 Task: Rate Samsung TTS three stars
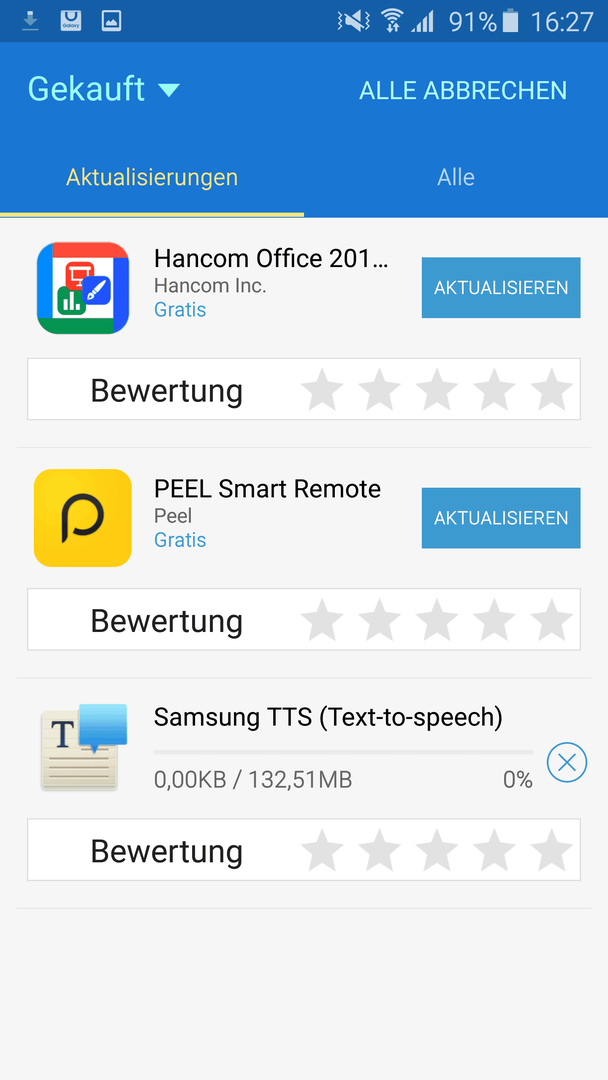pos(437,850)
